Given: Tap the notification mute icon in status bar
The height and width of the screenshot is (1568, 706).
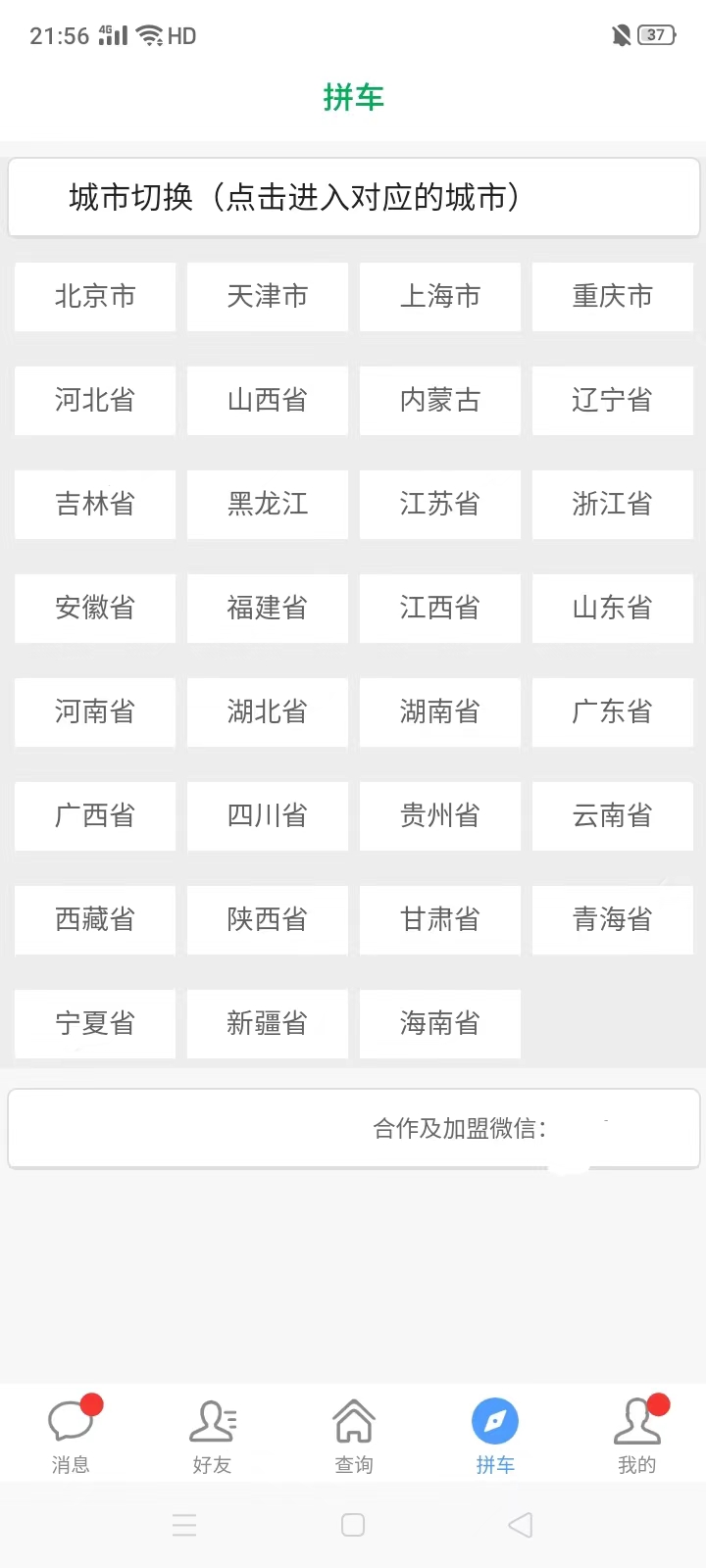Looking at the screenshot, I should [620, 35].
